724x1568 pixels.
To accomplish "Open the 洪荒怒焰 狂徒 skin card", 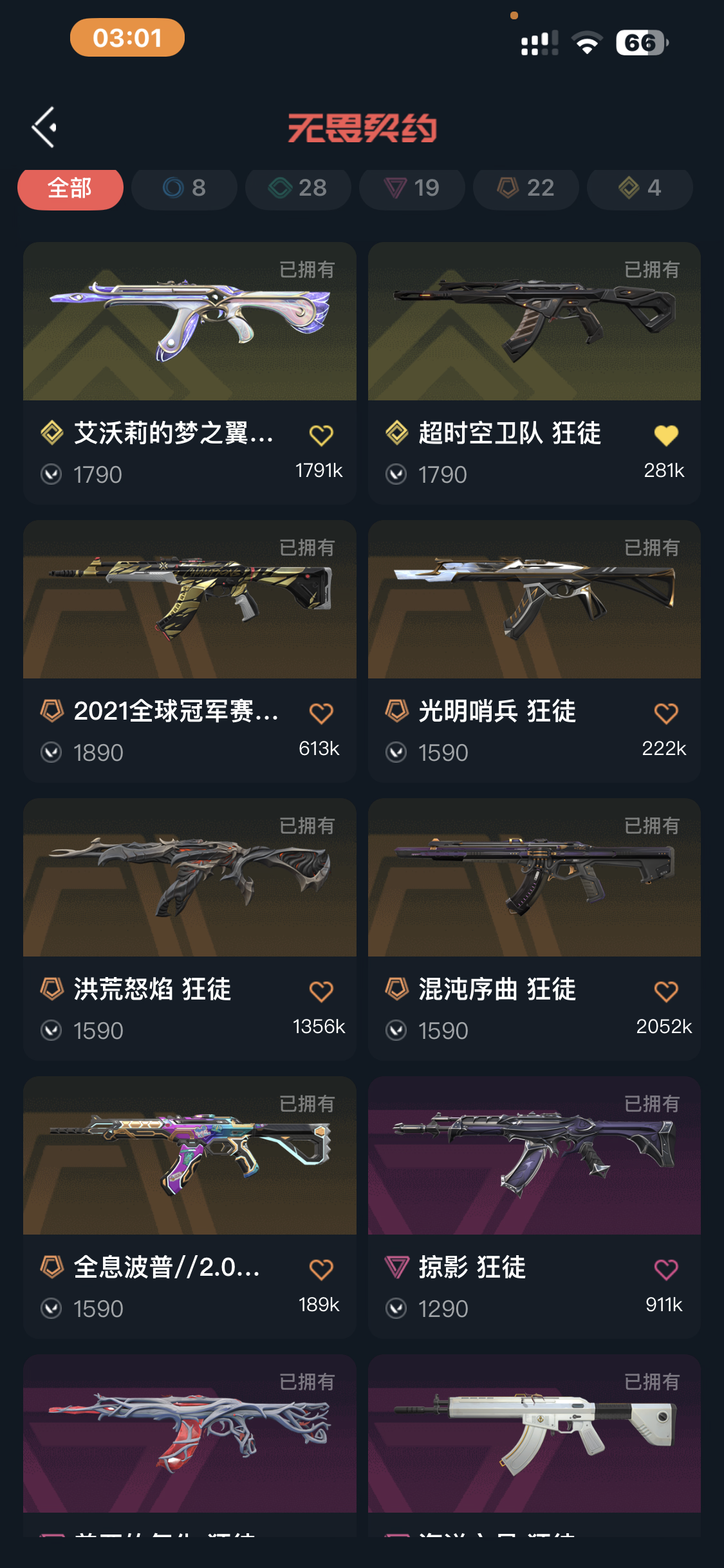I will pos(190,929).
